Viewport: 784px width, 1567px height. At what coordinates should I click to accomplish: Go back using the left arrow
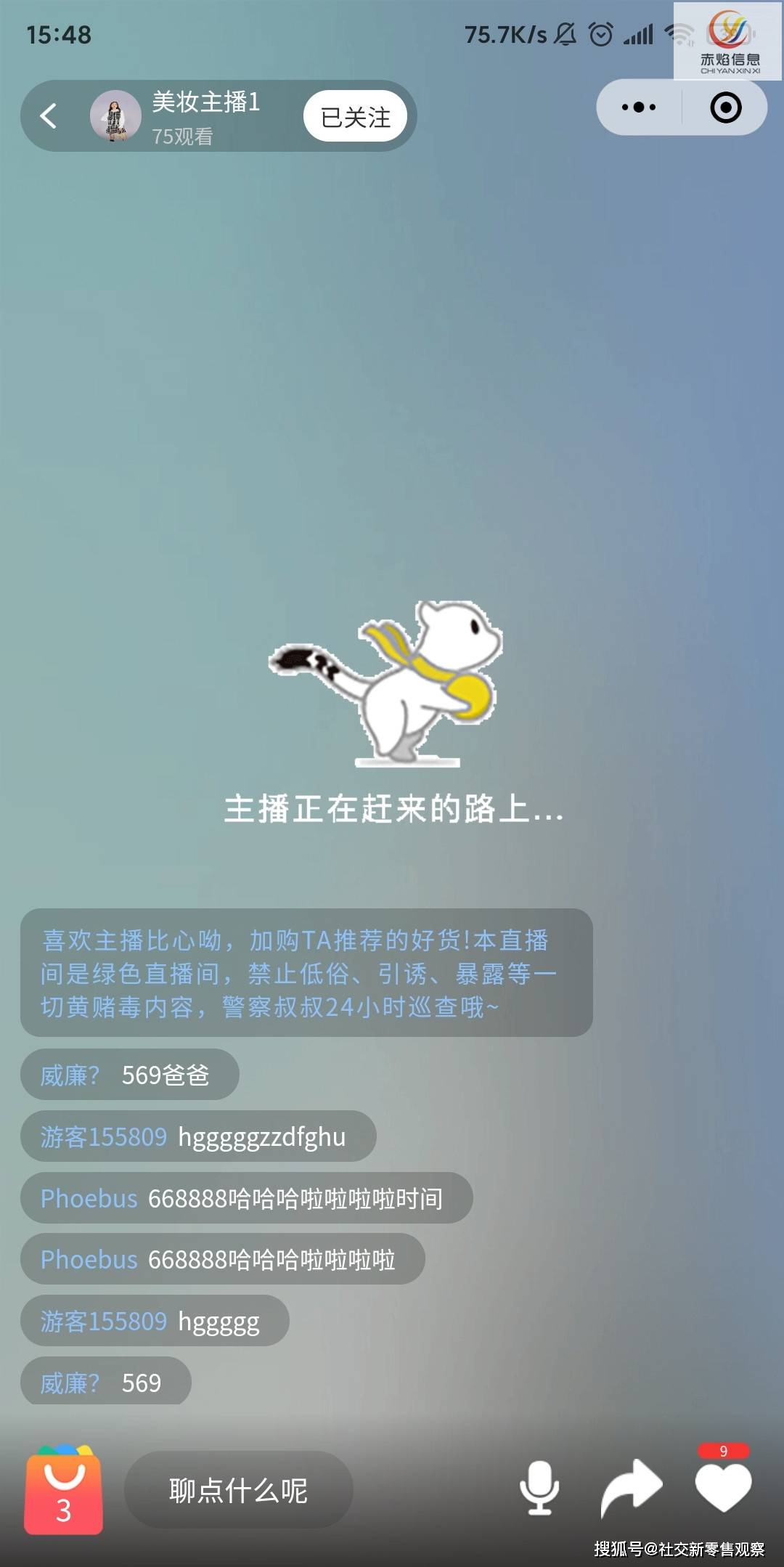click(x=48, y=116)
